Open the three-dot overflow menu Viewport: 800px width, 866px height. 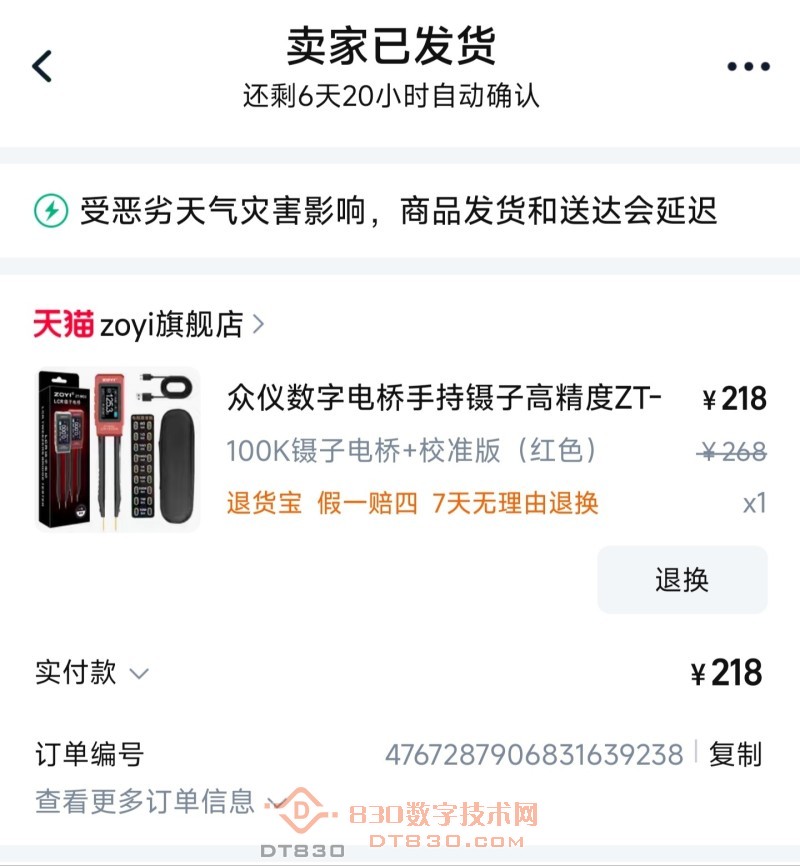pyautogui.click(x=747, y=67)
